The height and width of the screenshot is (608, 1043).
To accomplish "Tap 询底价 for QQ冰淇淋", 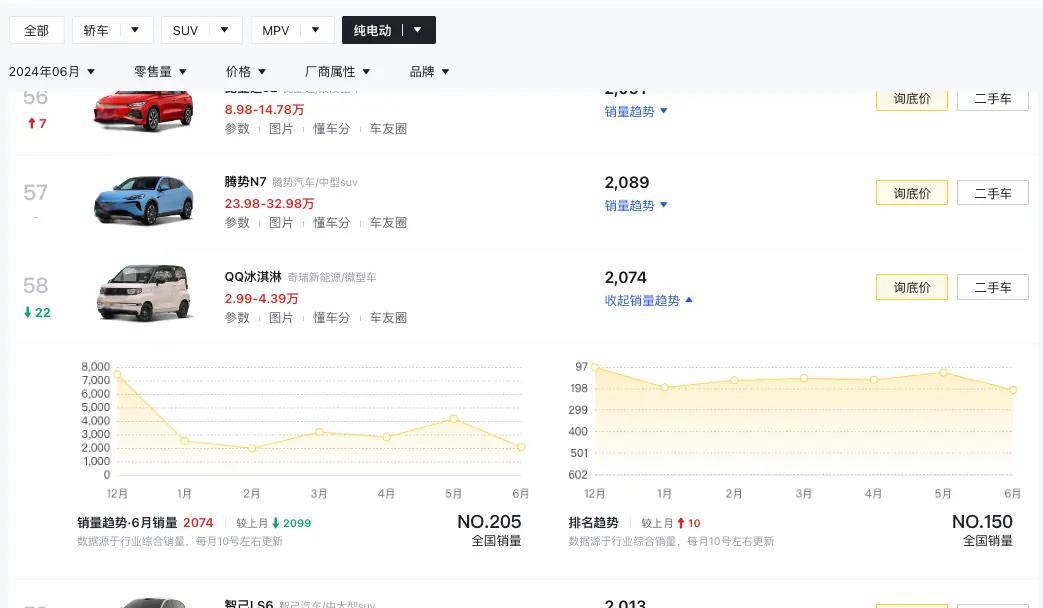I will tap(911, 288).
